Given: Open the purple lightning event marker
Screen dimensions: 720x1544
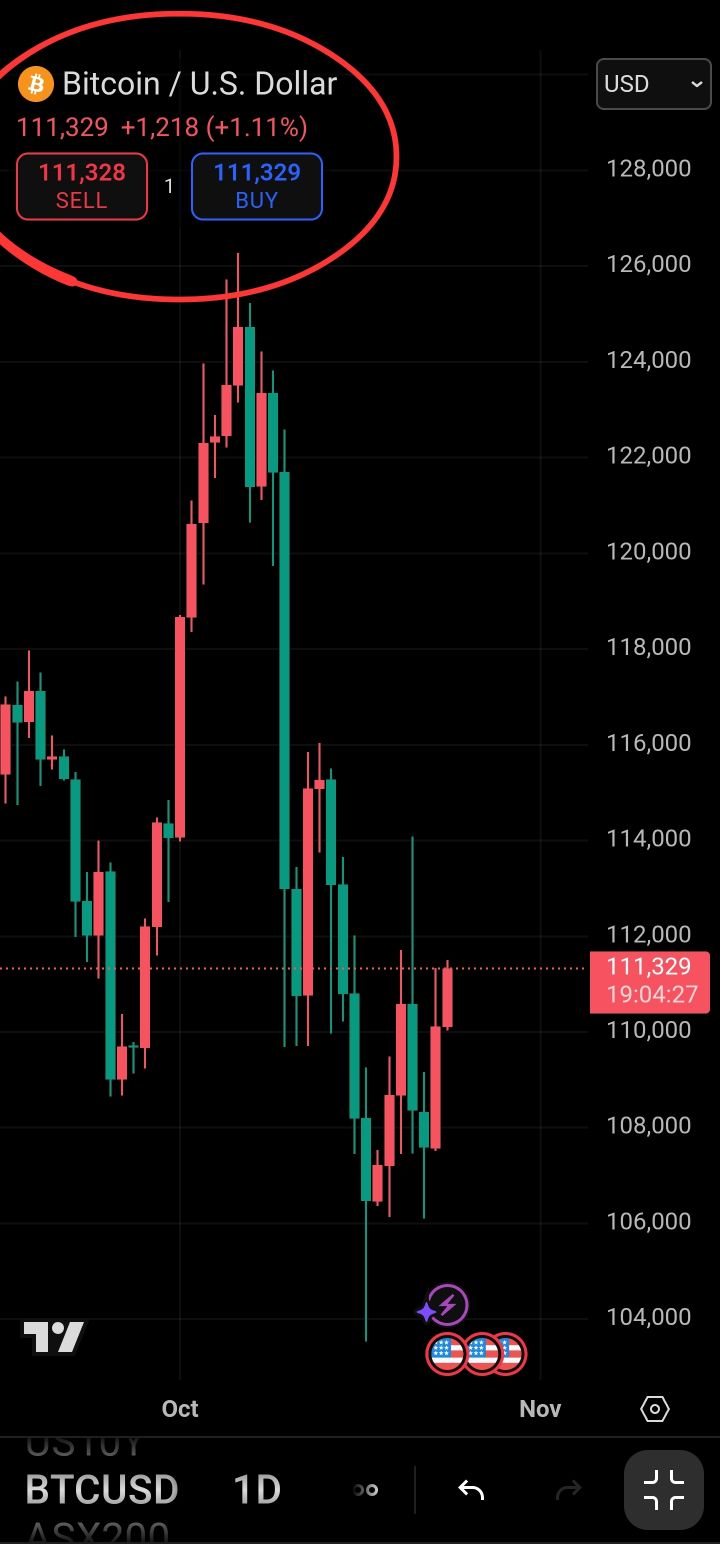Looking at the screenshot, I should pos(446,1305).
